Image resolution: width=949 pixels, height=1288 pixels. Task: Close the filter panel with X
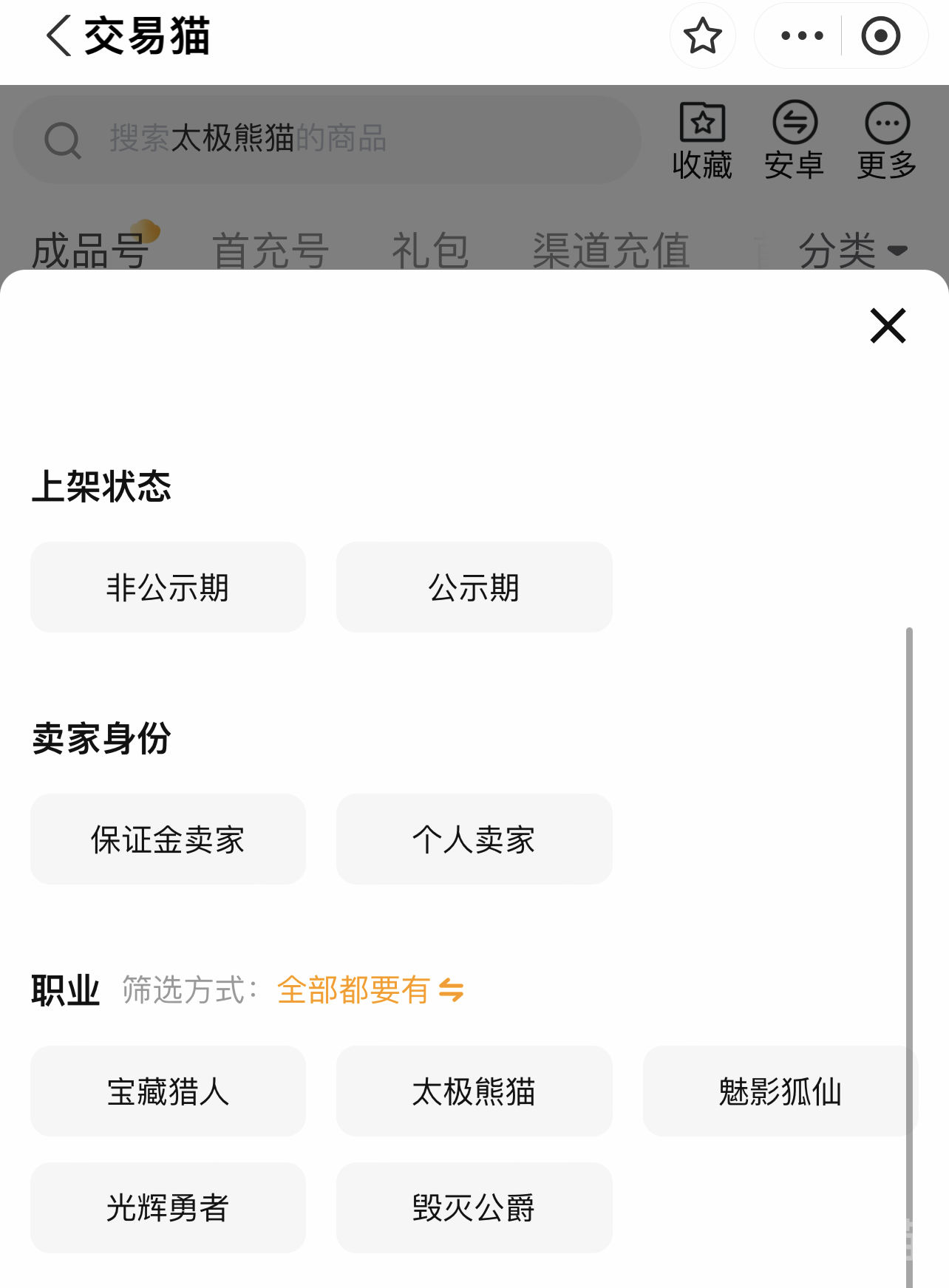point(888,326)
